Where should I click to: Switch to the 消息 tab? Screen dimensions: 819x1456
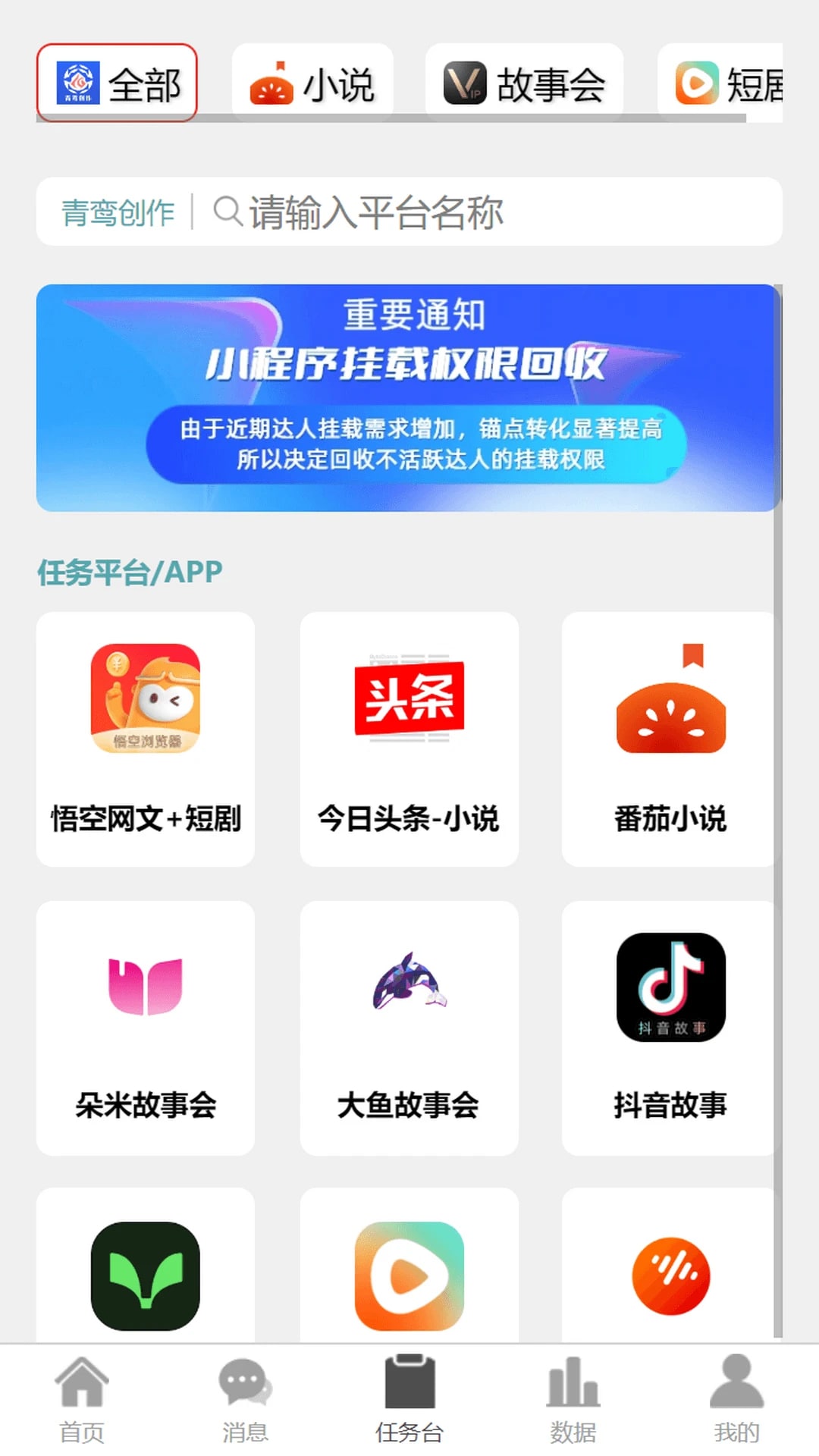[x=245, y=1400]
